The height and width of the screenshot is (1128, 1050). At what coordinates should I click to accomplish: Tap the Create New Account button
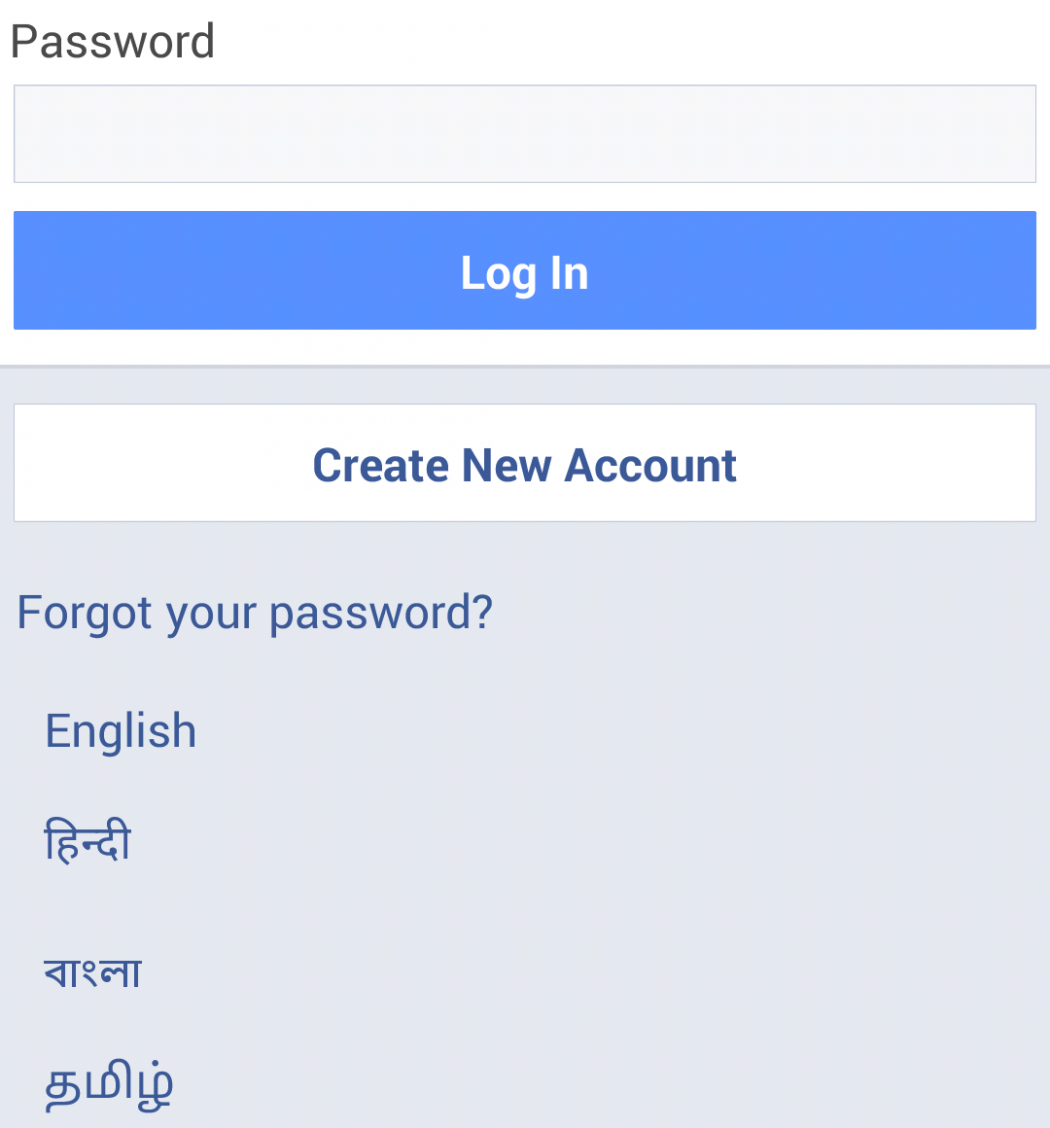pyautogui.click(x=524, y=464)
